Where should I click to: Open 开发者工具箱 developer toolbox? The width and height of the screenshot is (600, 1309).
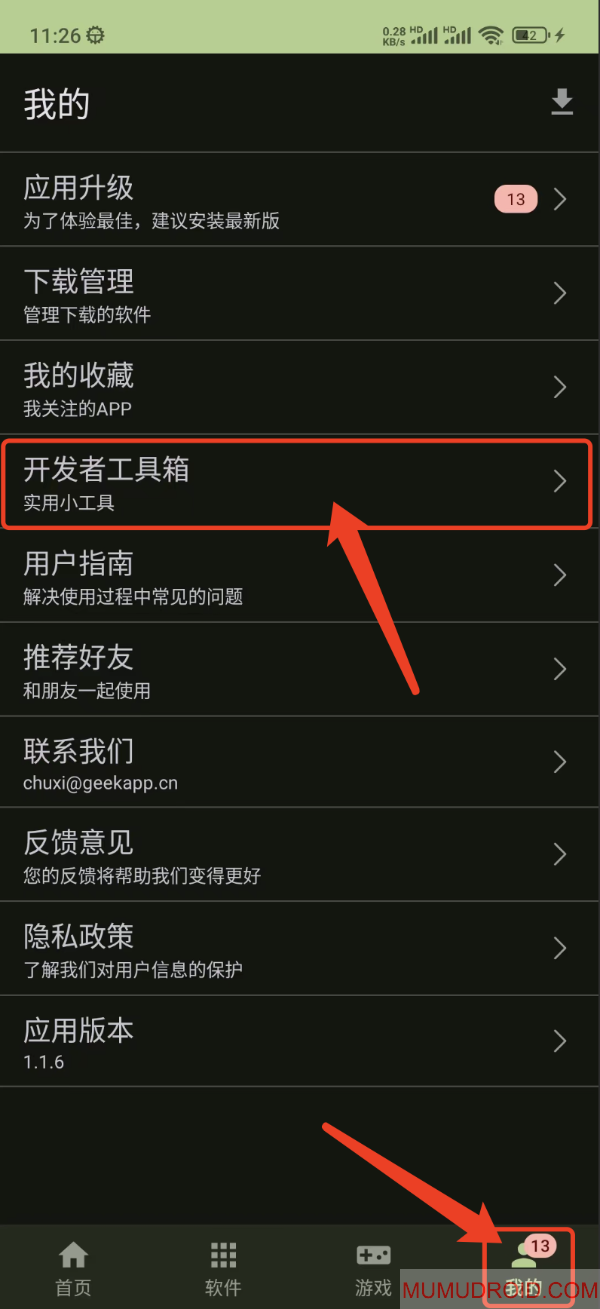(x=299, y=482)
